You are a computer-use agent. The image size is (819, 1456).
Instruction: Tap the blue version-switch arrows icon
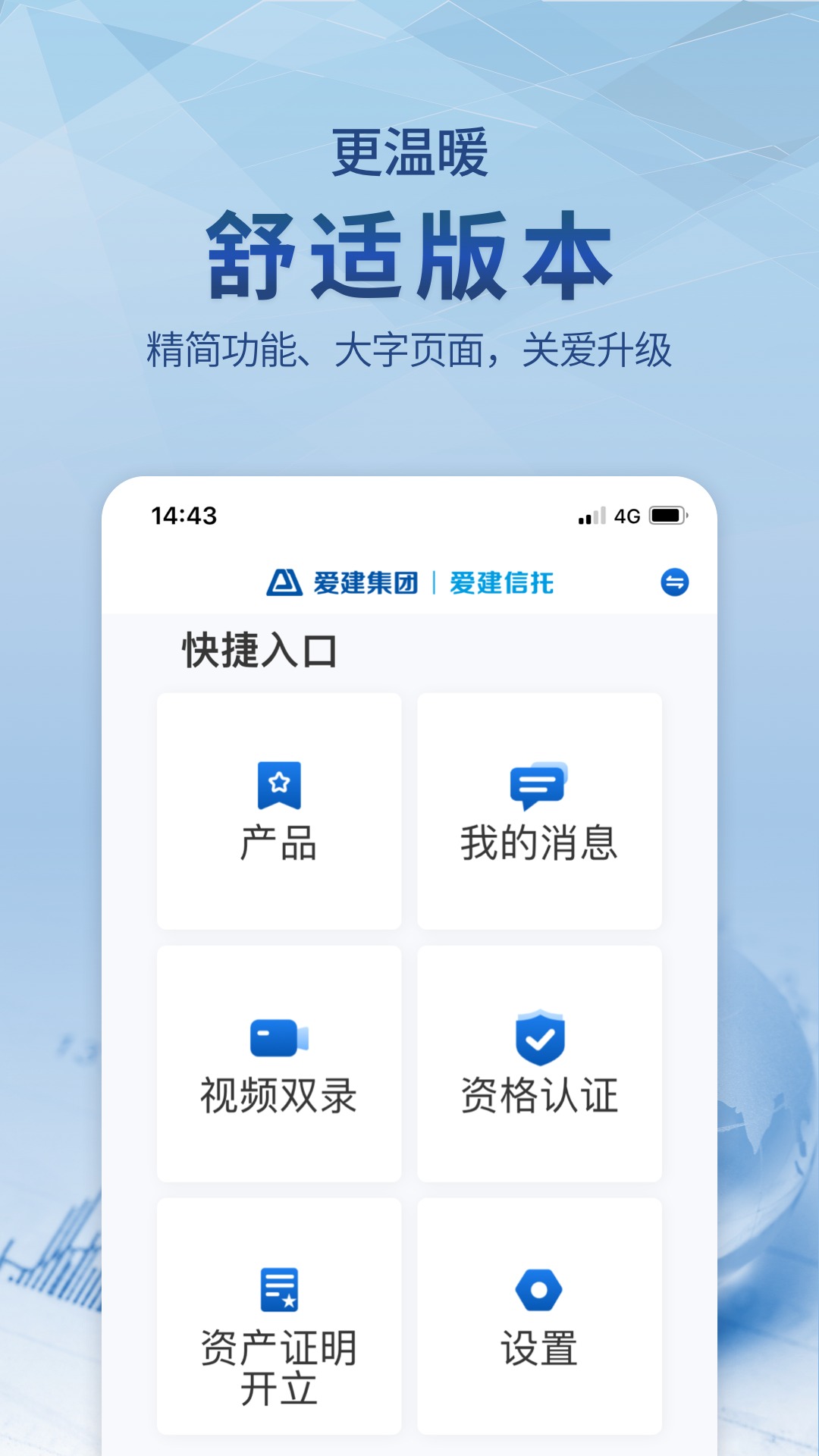tap(673, 581)
